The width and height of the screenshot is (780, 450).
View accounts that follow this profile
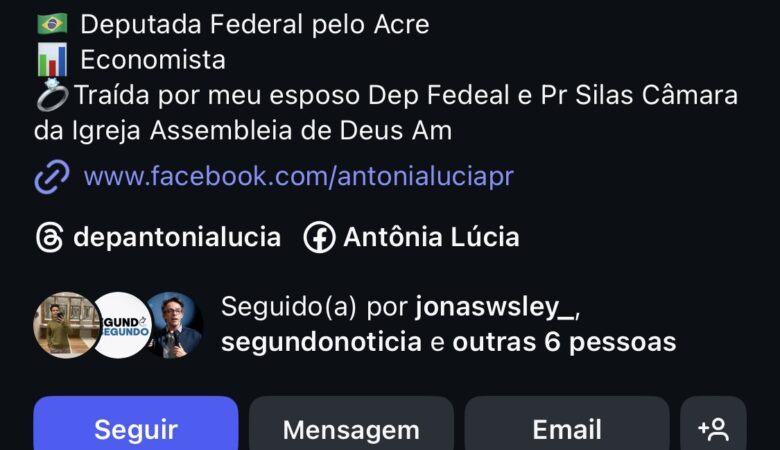(x=448, y=324)
